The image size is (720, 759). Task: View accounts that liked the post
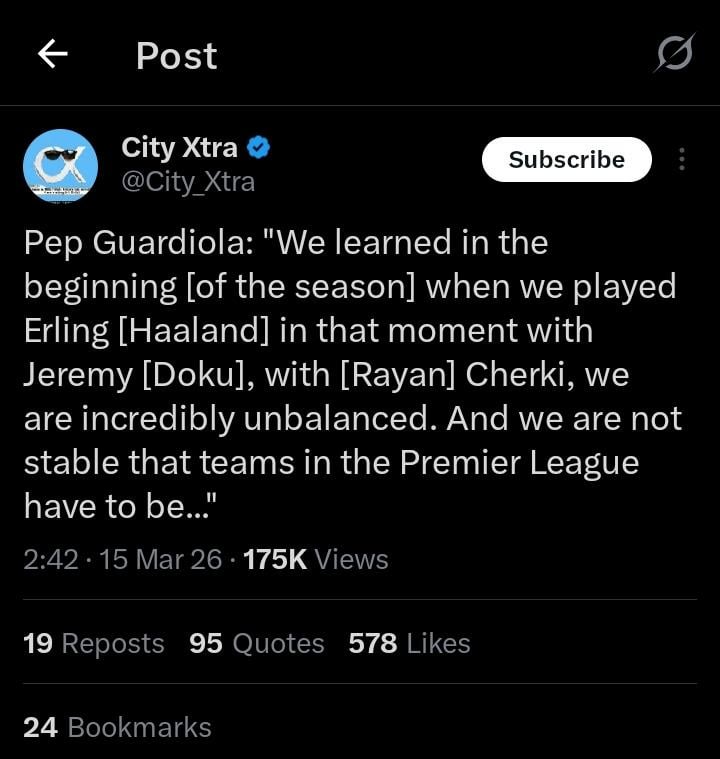(409, 643)
